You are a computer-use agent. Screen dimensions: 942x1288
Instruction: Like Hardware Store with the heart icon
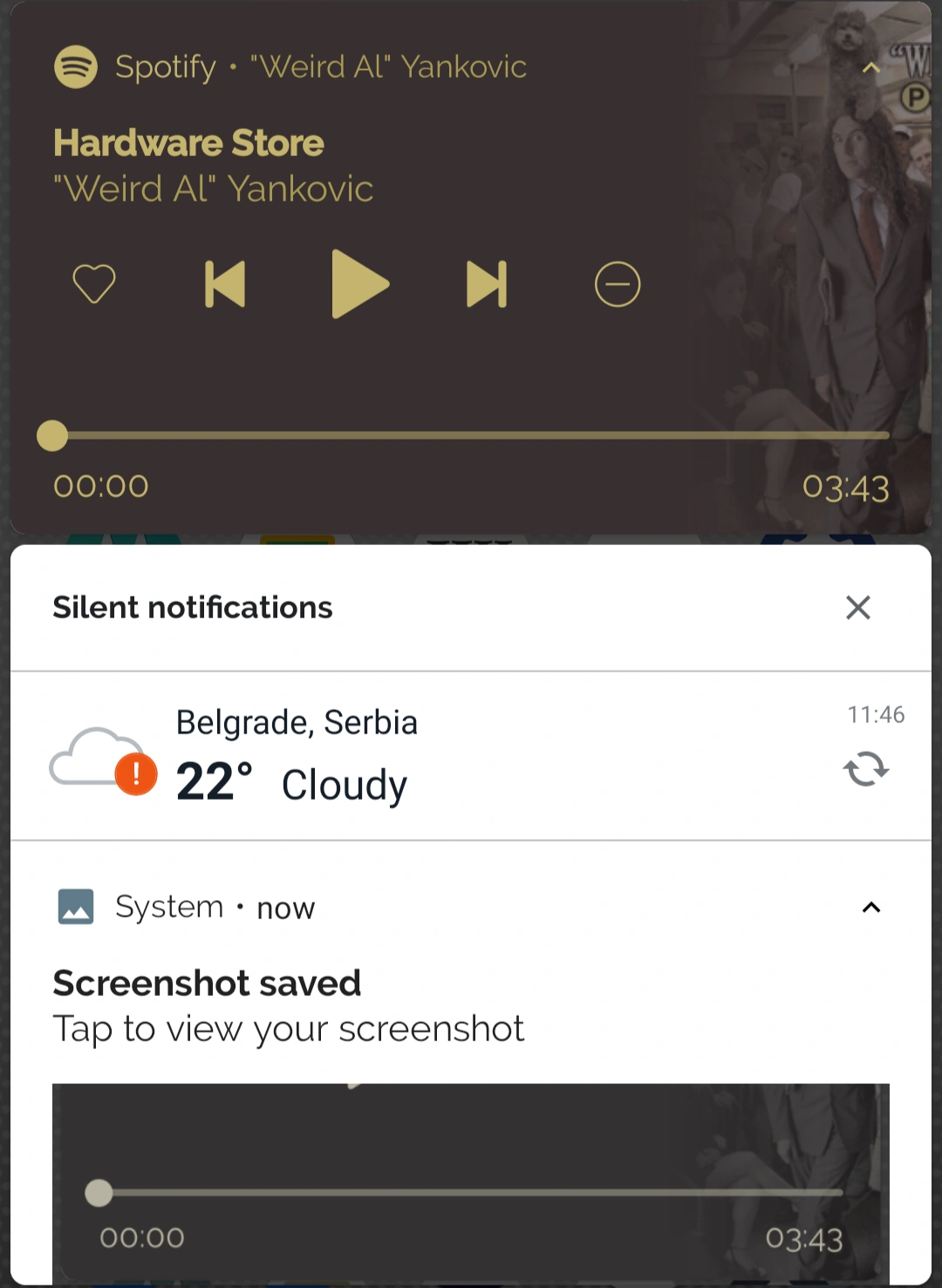(x=94, y=284)
